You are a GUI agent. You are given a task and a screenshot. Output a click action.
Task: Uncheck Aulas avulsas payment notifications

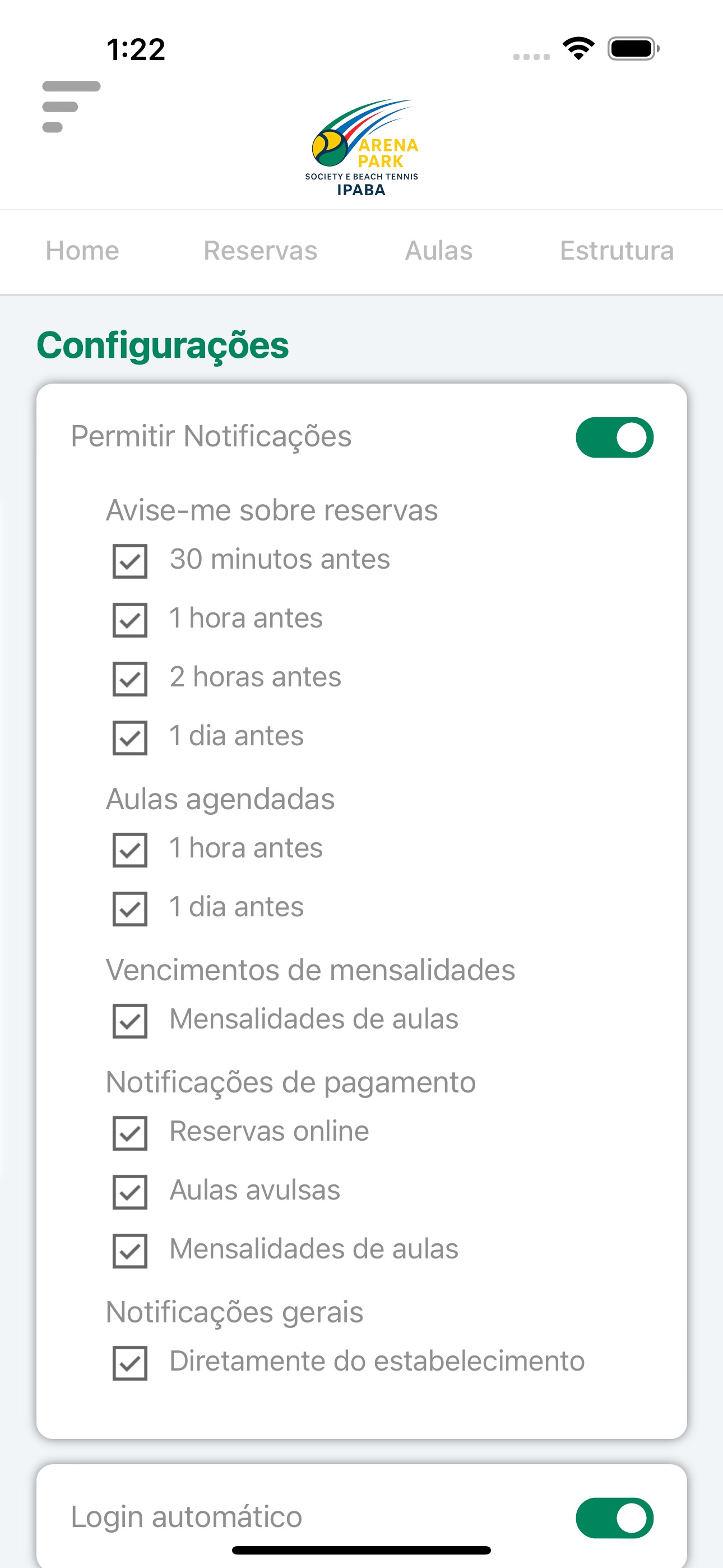(x=129, y=1192)
